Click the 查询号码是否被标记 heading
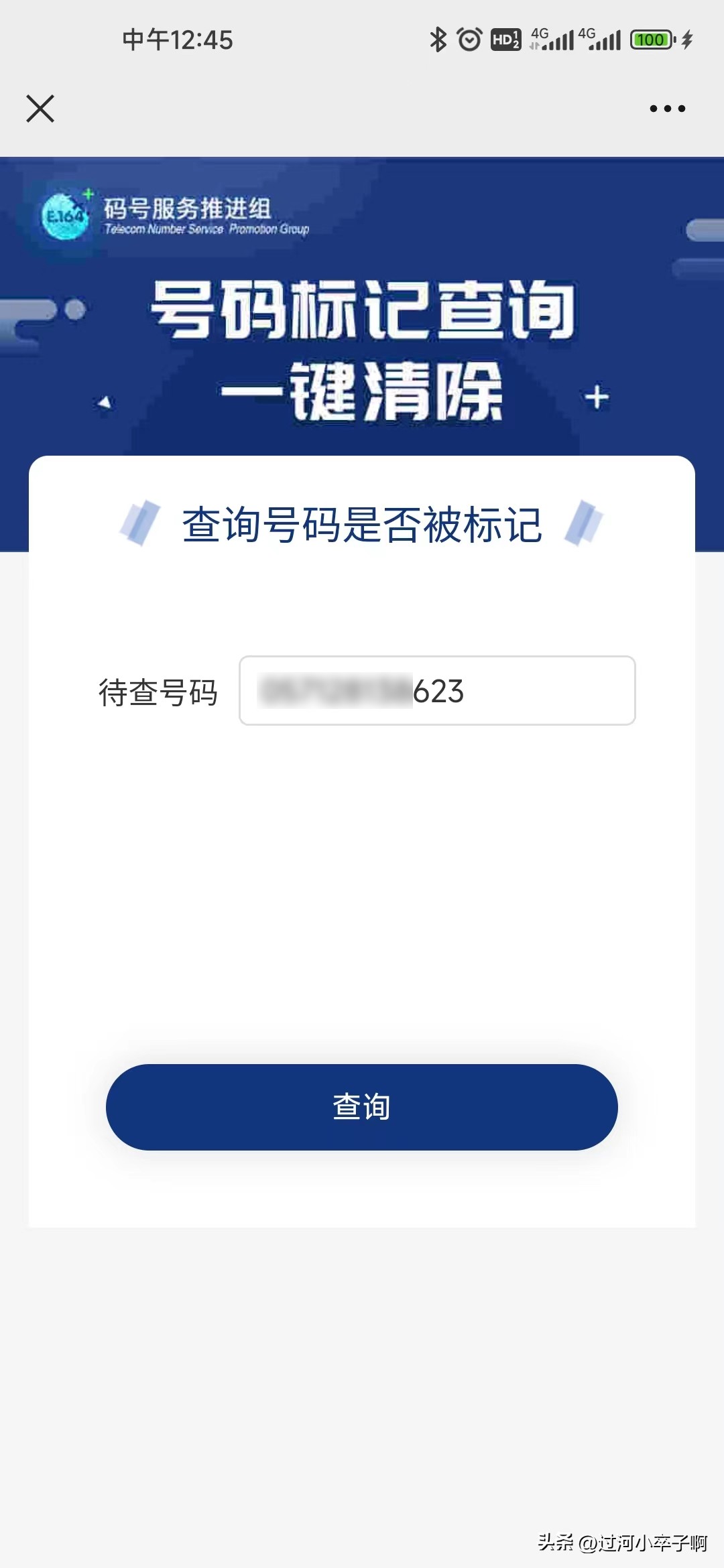The height and width of the screenshot is (1568, 724). pos(362,526)
